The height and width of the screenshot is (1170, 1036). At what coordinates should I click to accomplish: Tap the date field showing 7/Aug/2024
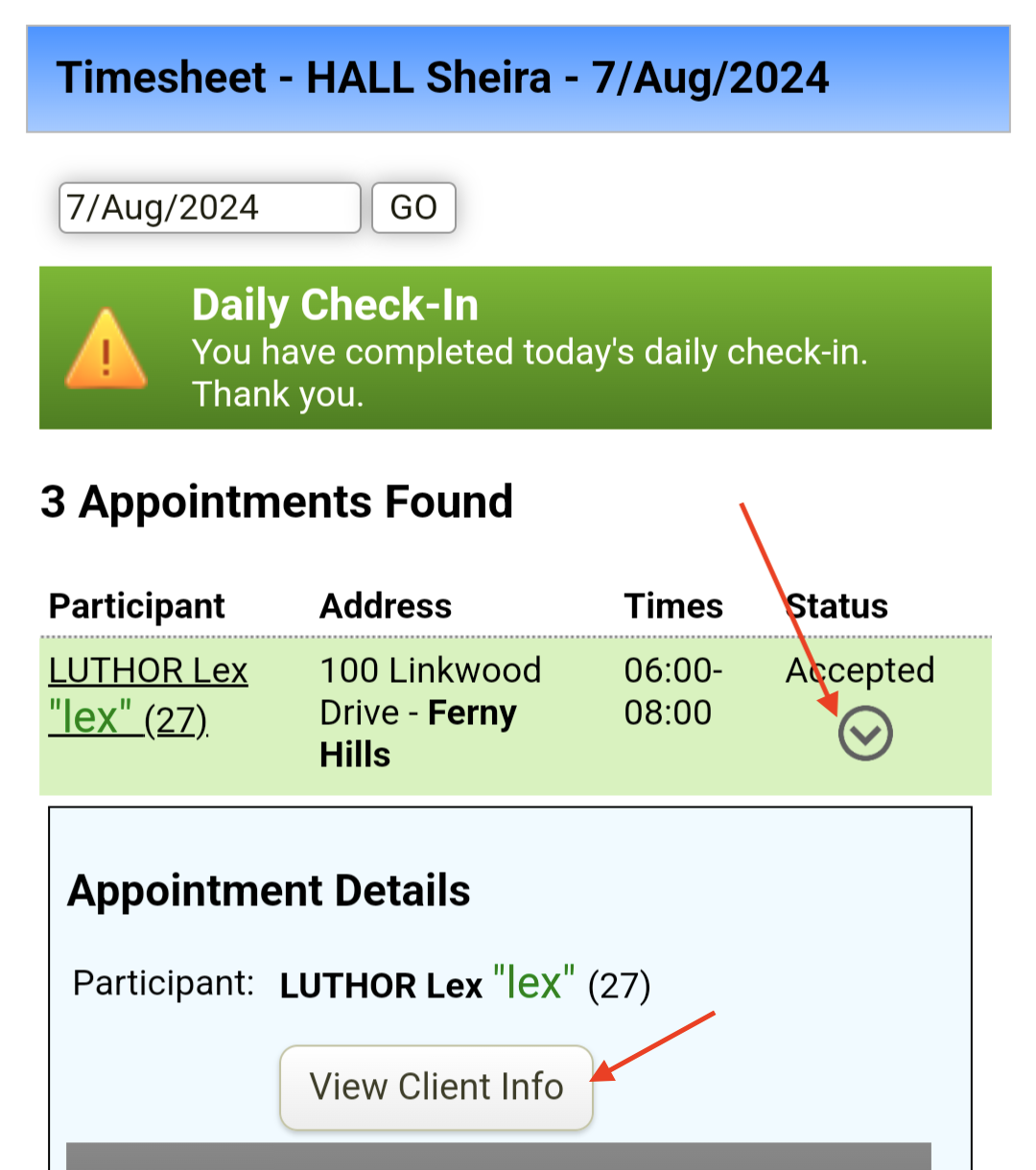coord(209,208)
